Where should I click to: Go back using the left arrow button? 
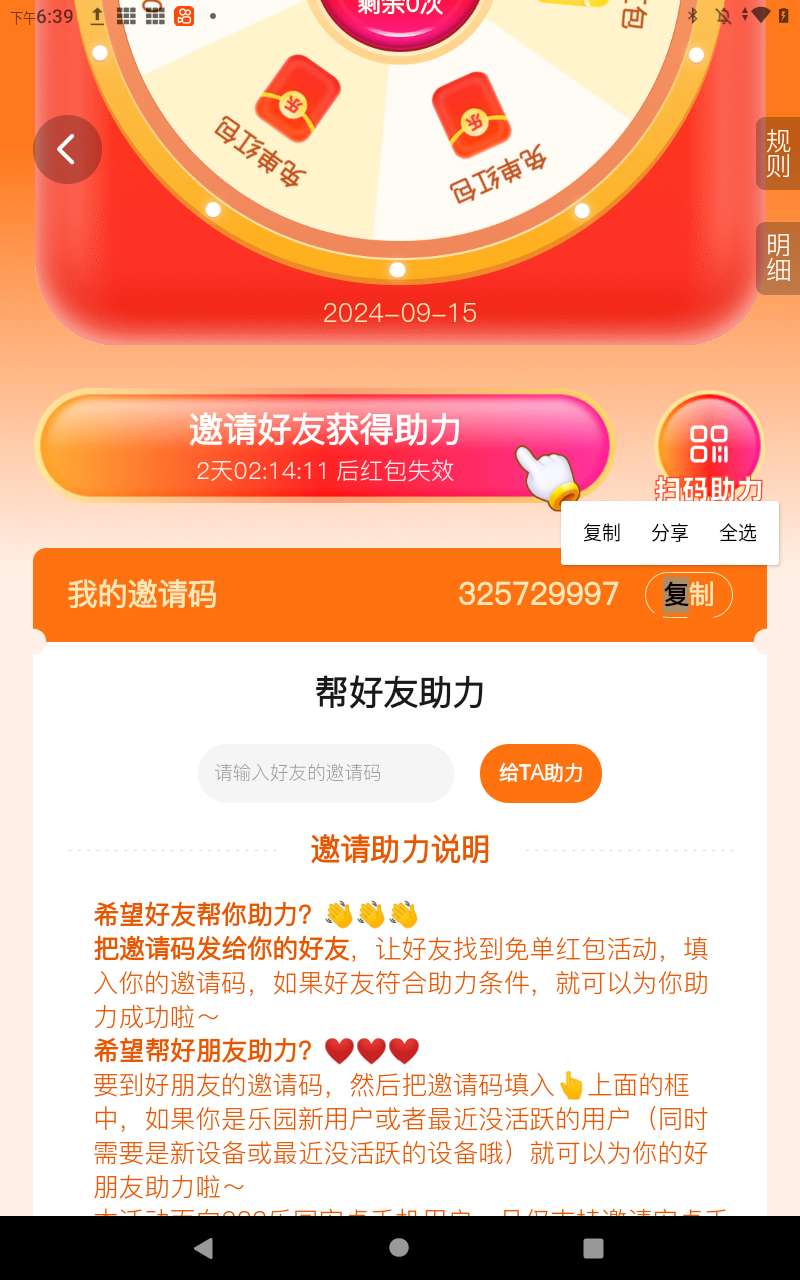click(67, 150)
